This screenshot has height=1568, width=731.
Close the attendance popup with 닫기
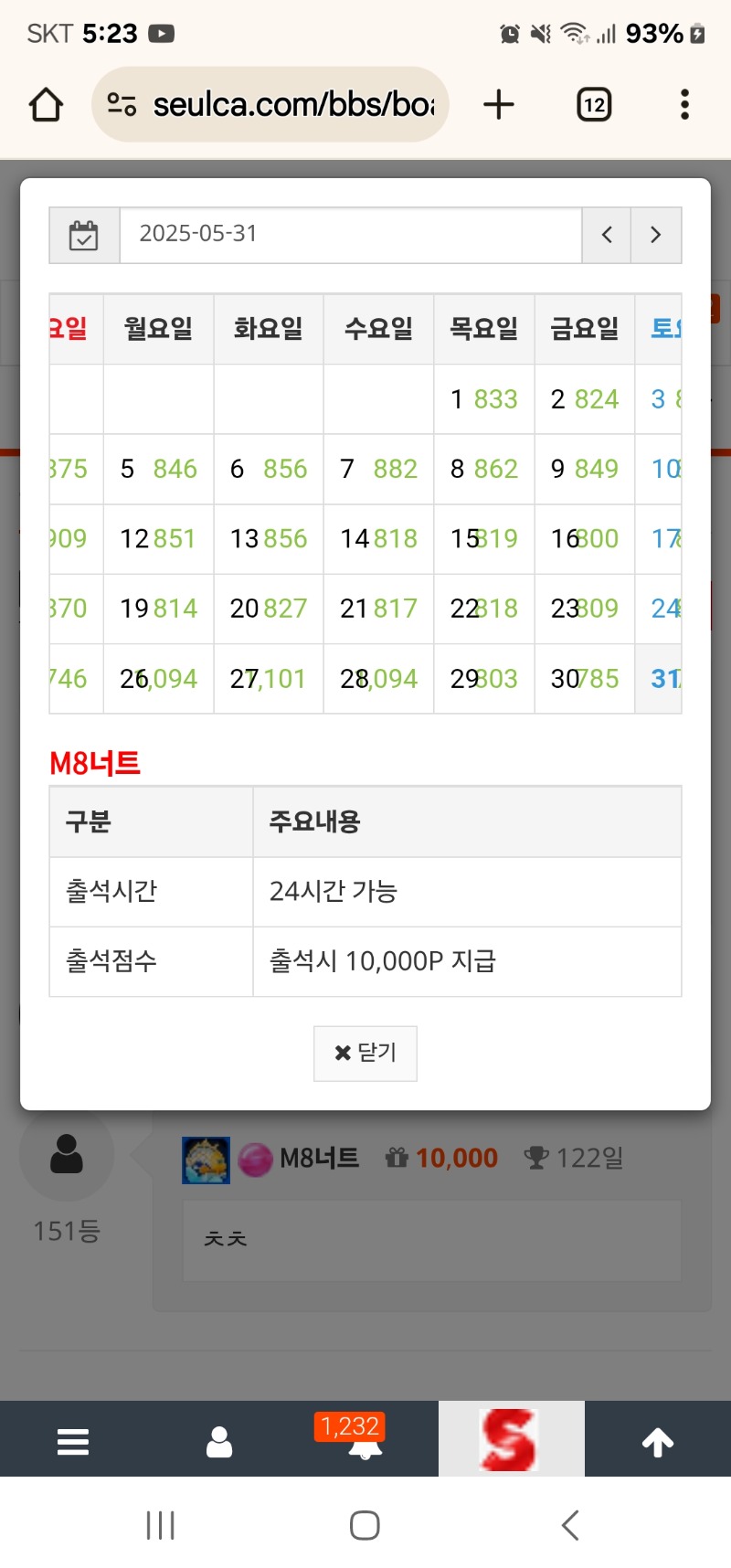point(365,1054)
